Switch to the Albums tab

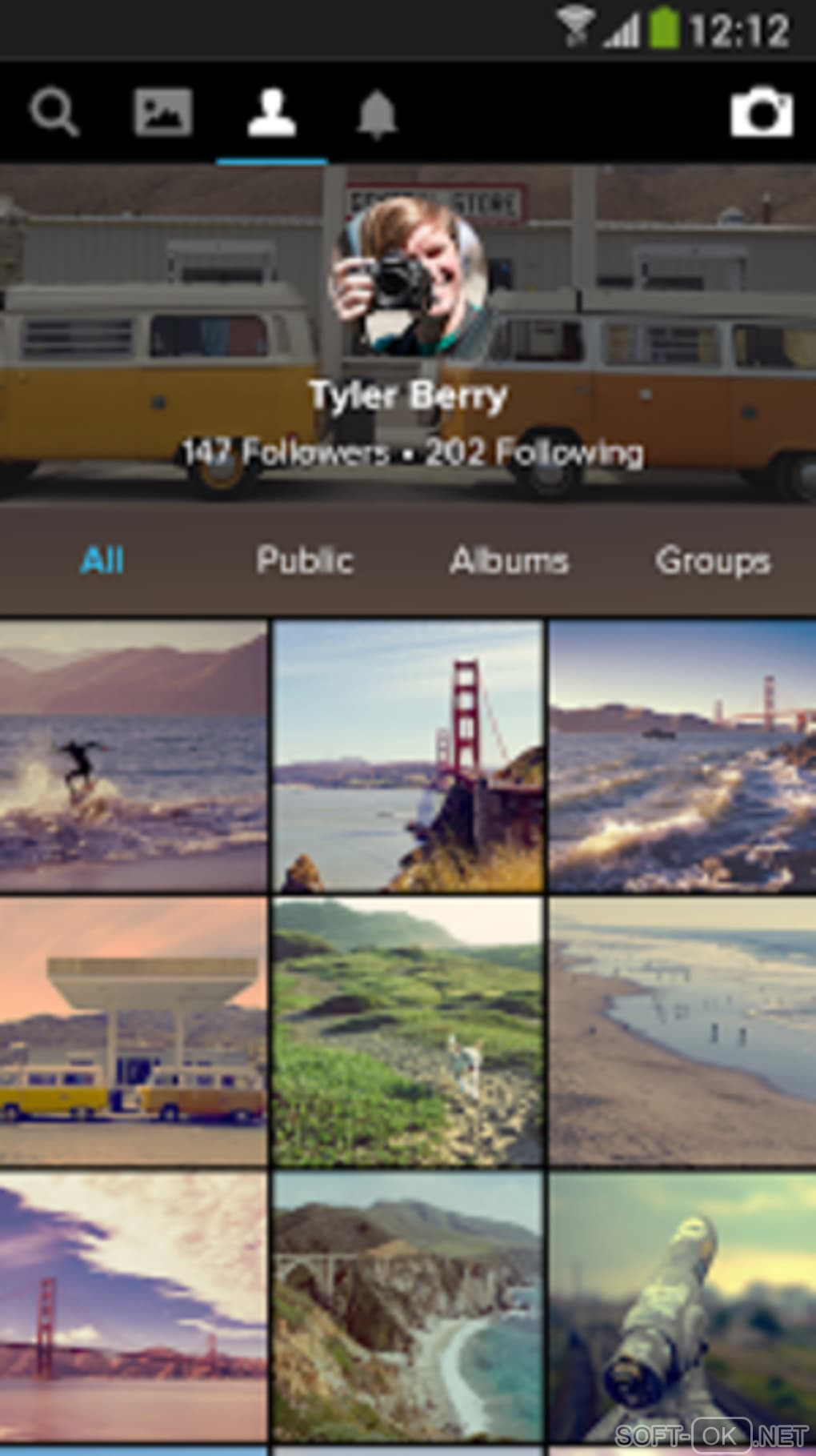point(509,560)
